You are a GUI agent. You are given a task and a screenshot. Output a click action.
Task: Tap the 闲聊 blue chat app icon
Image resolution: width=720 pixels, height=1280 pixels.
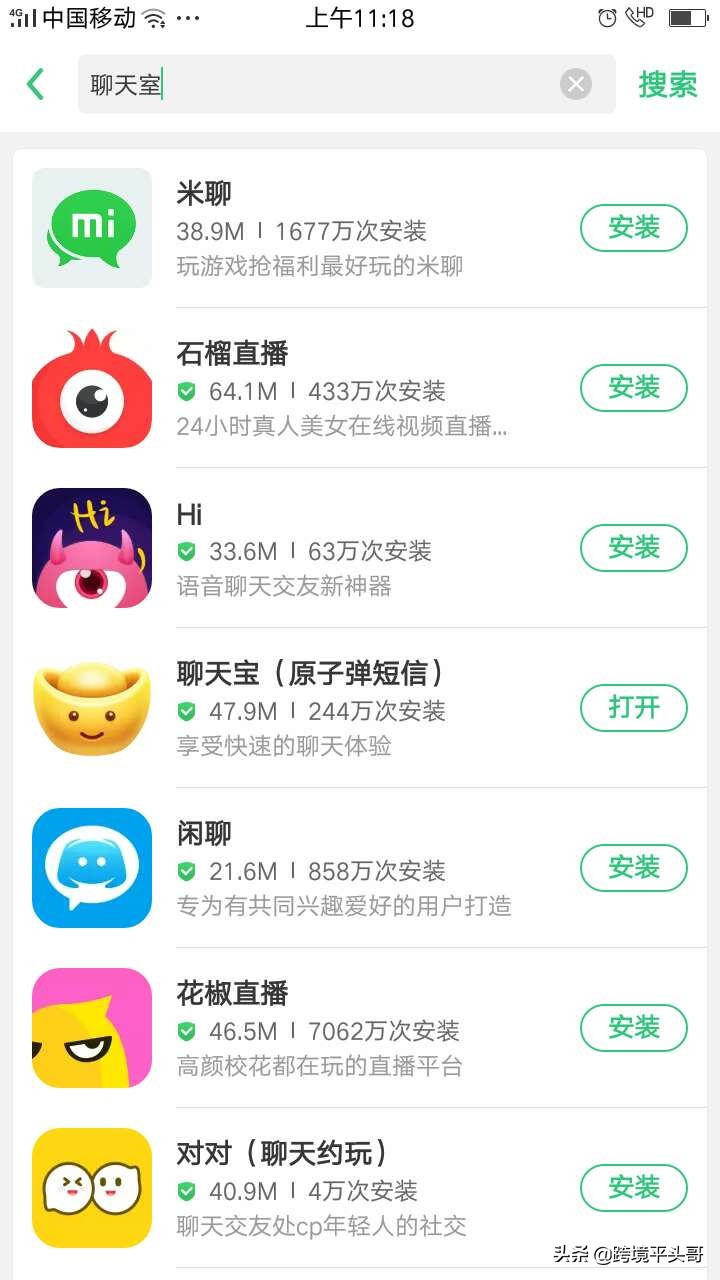pos(91,867)
